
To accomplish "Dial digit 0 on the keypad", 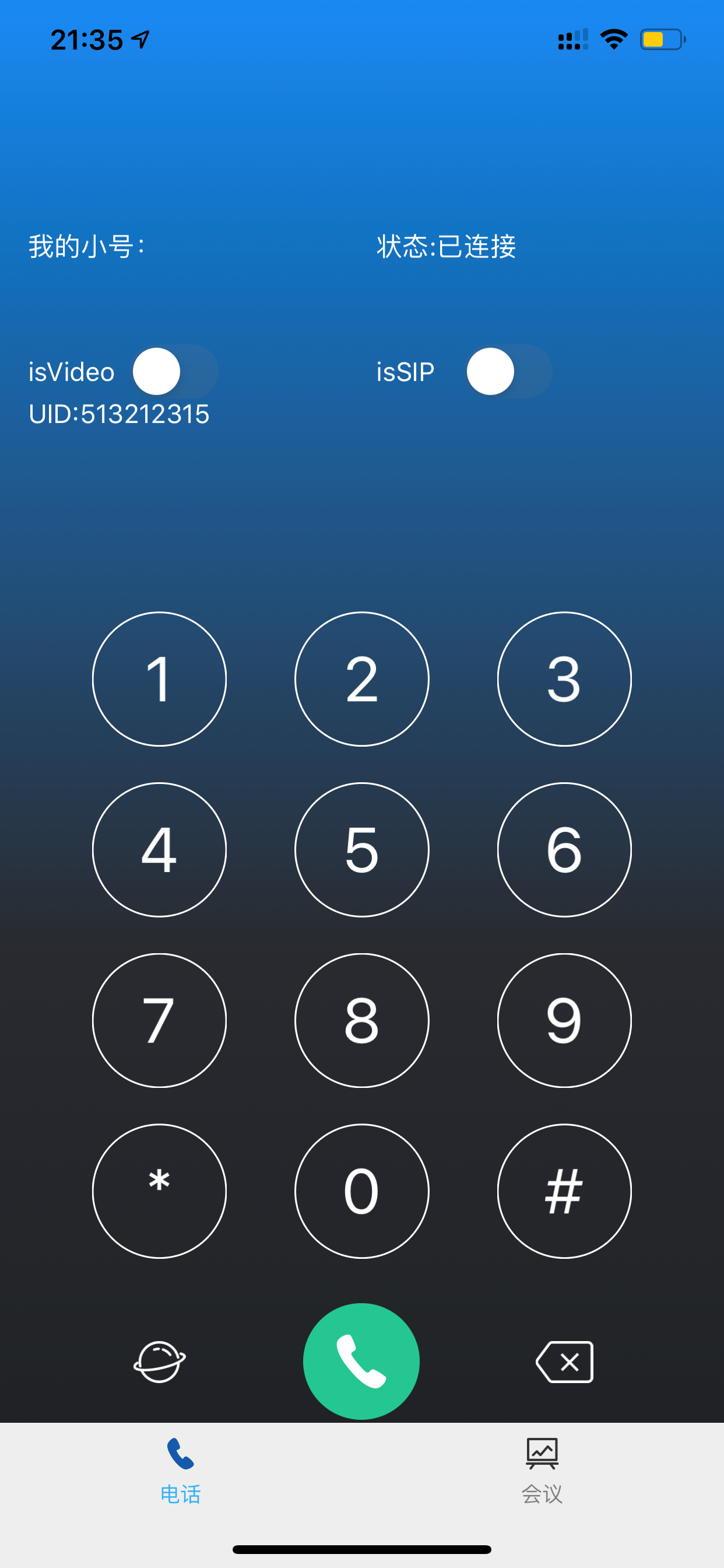I will [361, 1191].
